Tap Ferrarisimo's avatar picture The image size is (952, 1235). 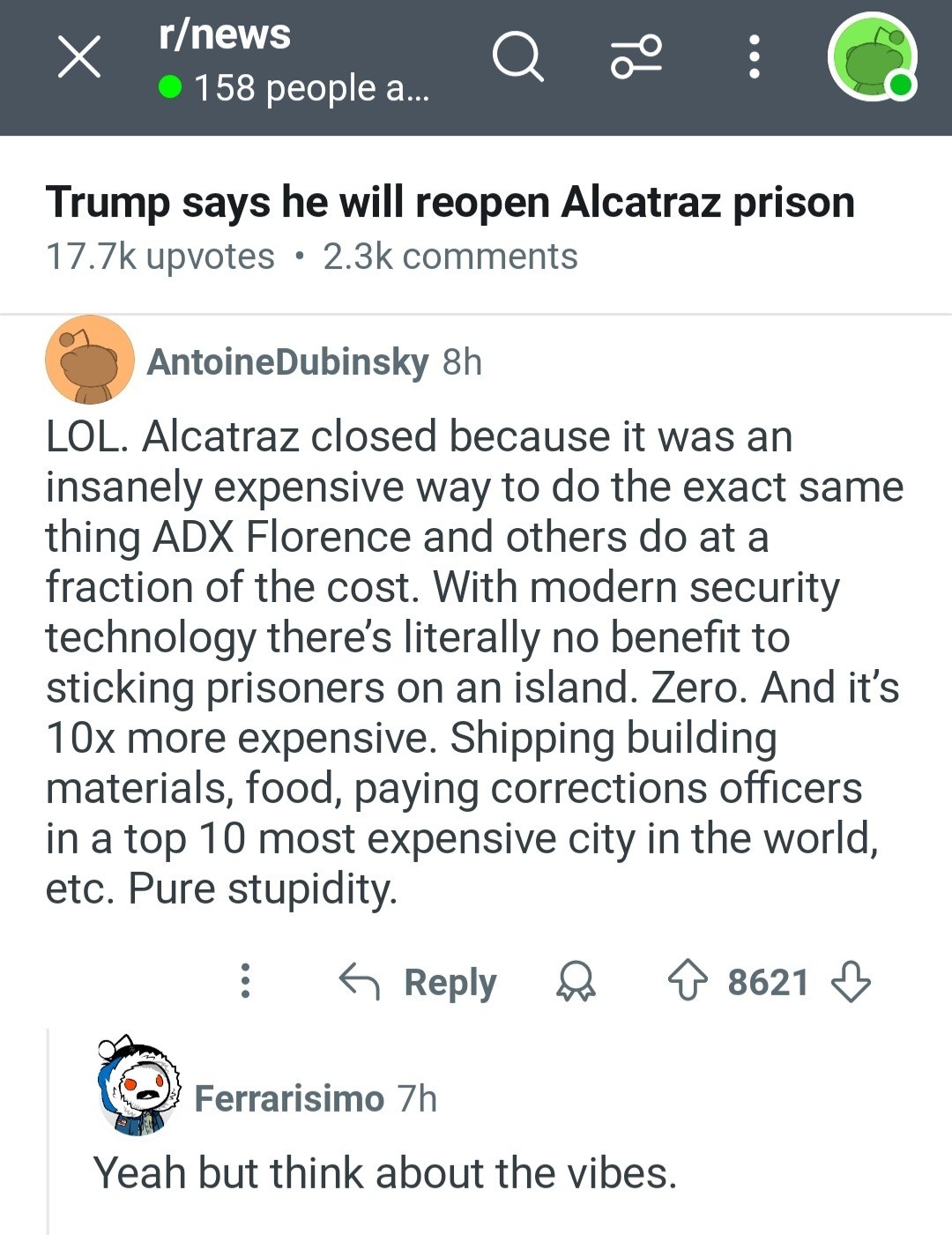point(139,1086)
